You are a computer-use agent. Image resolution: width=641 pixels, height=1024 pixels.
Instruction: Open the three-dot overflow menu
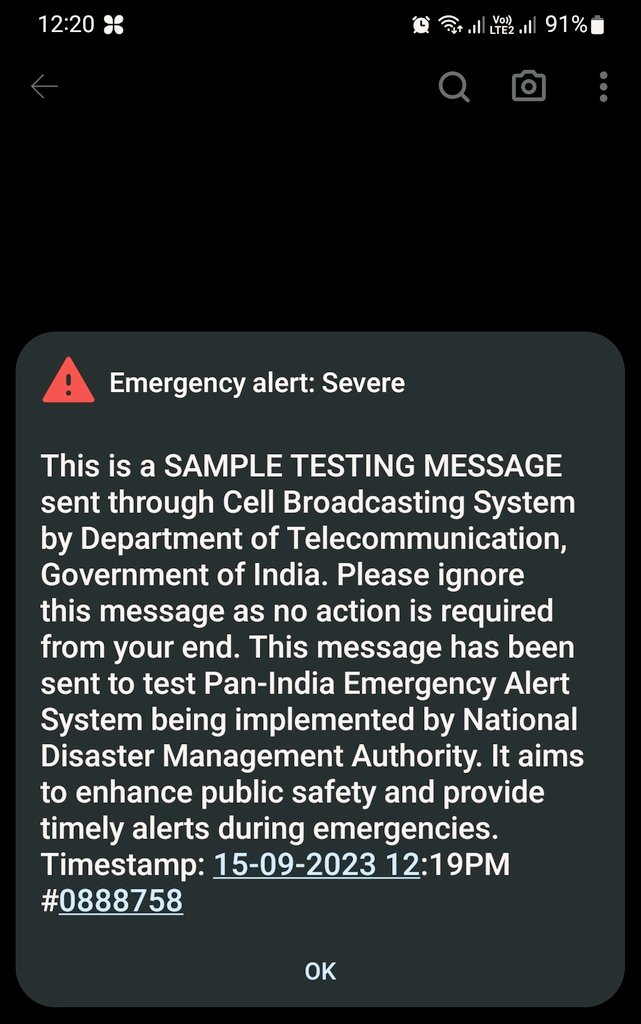coord(603,87)
